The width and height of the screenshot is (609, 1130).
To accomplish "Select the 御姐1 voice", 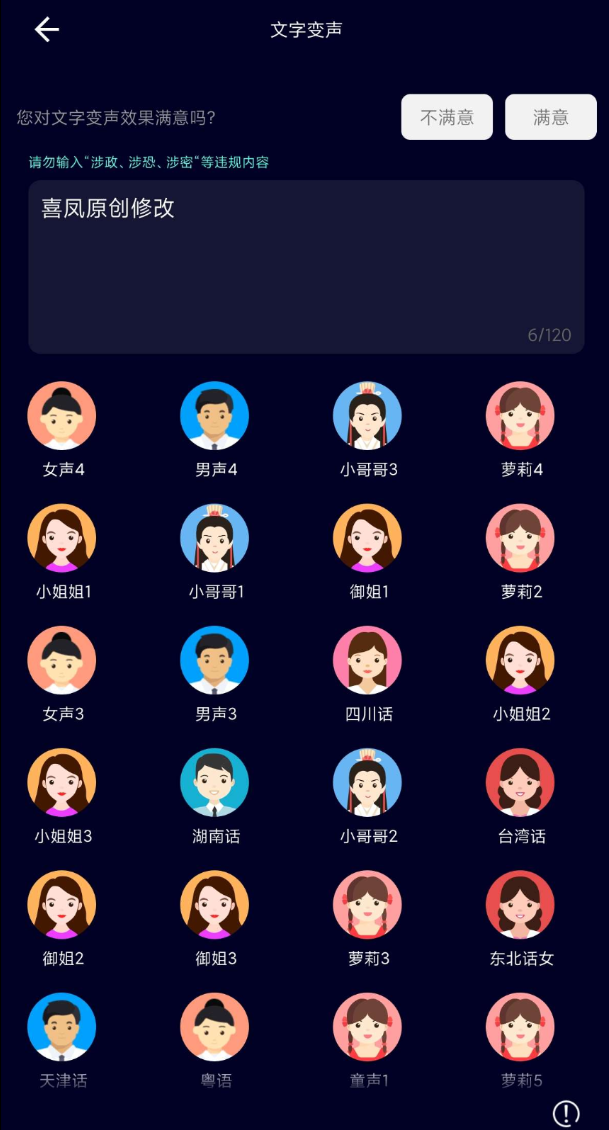I will (x=368, y=539).
